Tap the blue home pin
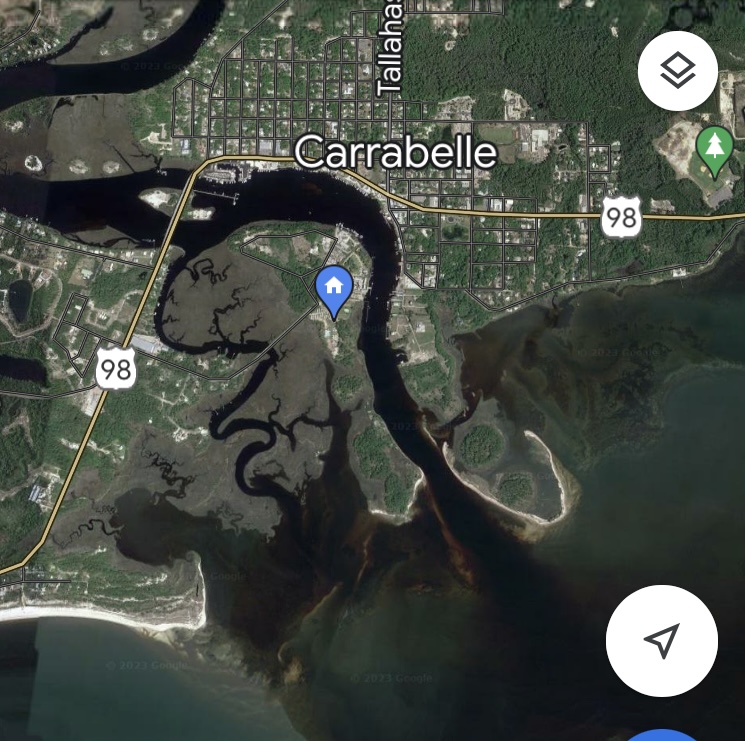The image size is (745, 741). coord(334,289)
